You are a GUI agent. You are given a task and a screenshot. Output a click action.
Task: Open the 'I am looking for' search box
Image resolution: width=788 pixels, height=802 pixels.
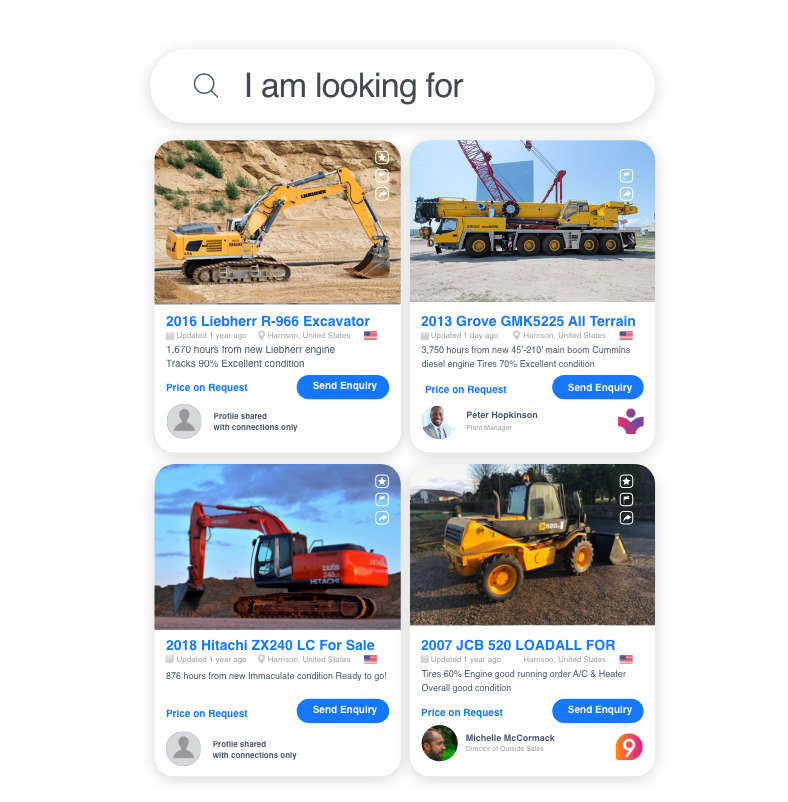[x=400, y=86]
